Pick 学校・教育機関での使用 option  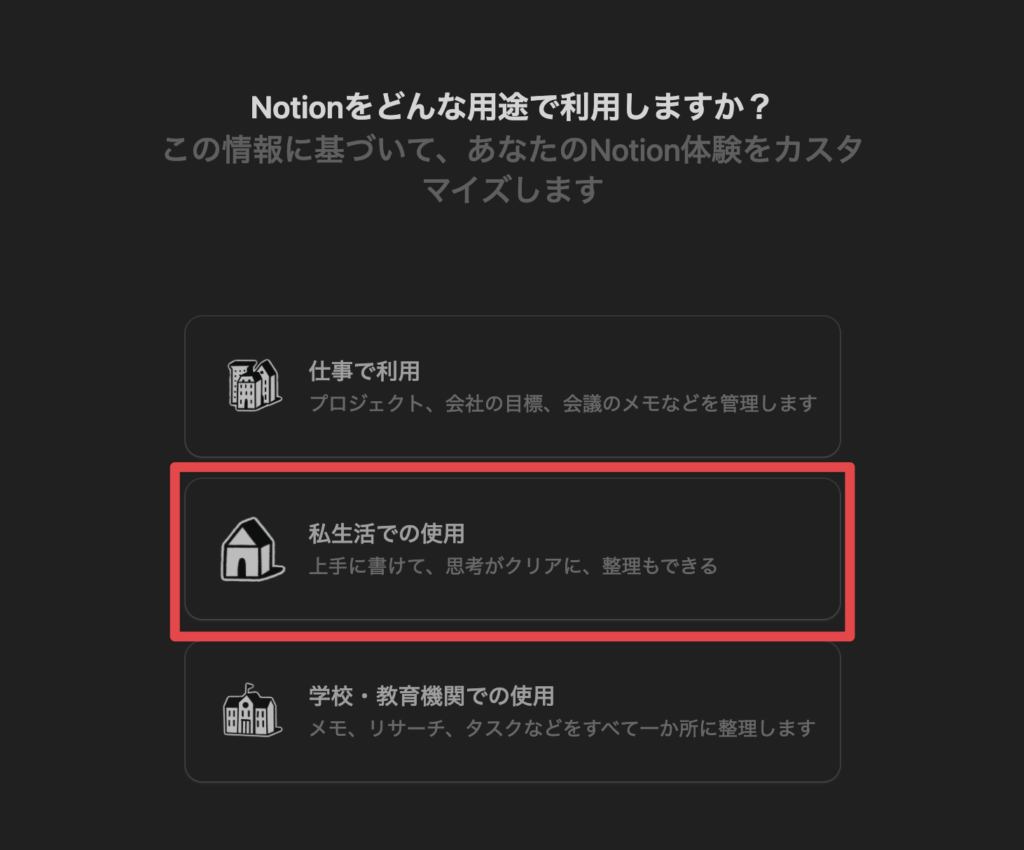click(512, 711)
